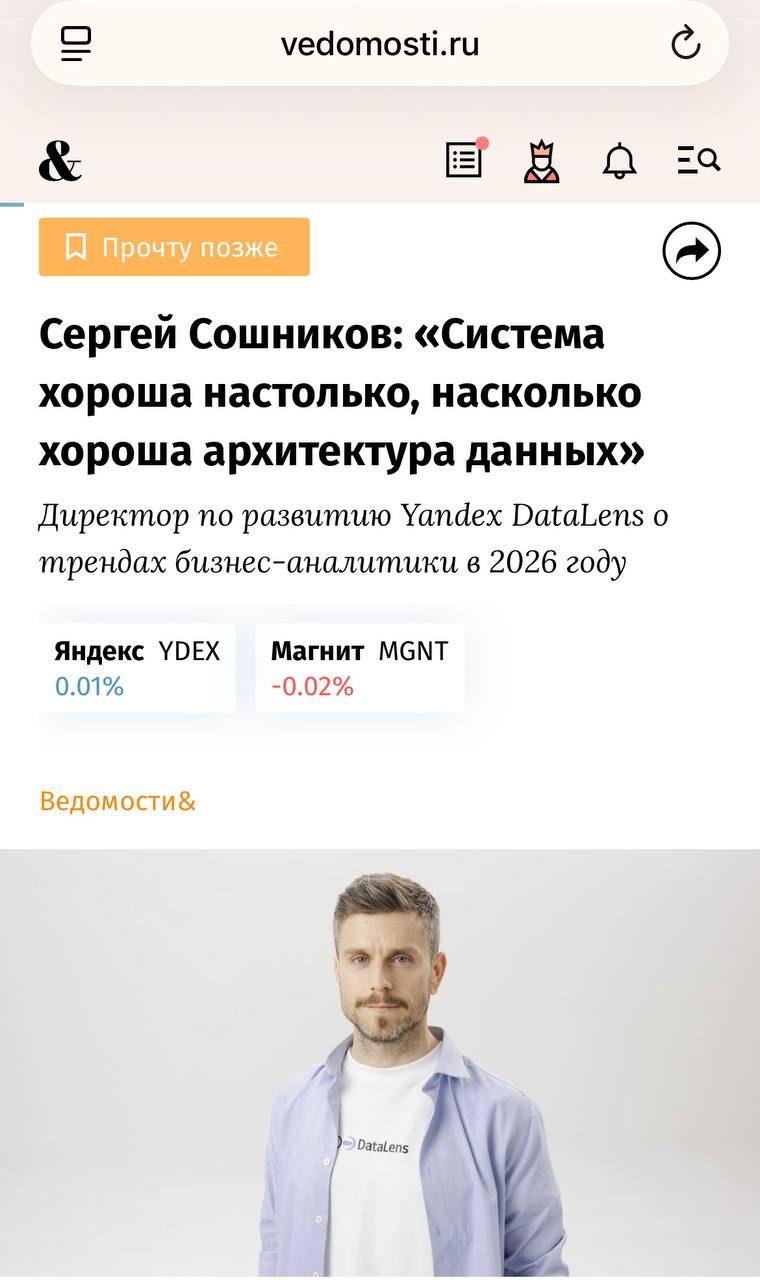Share this article
760x1280 pixels.
[x=692, y=251]
